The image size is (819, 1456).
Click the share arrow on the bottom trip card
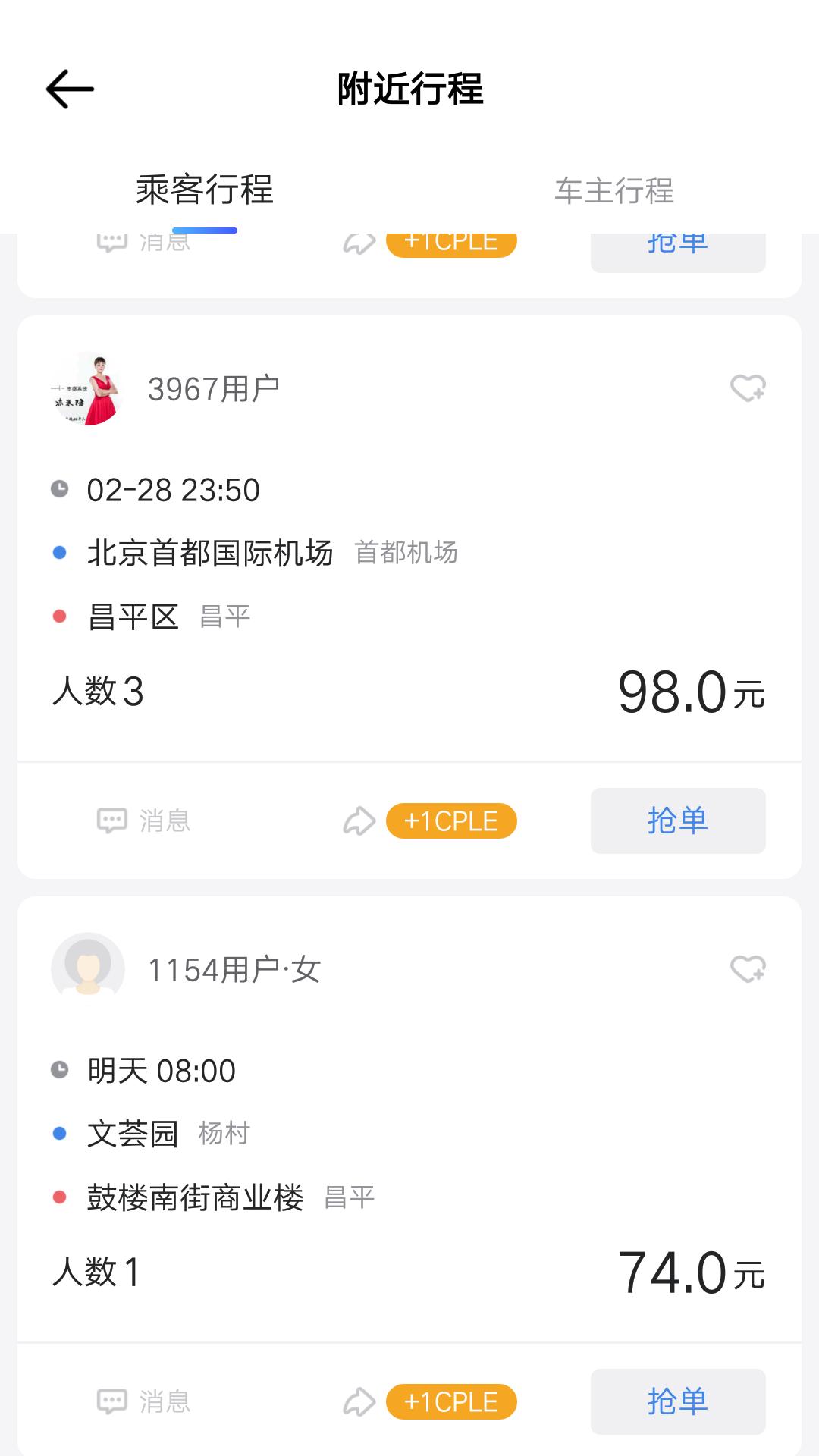point(360,1401)
